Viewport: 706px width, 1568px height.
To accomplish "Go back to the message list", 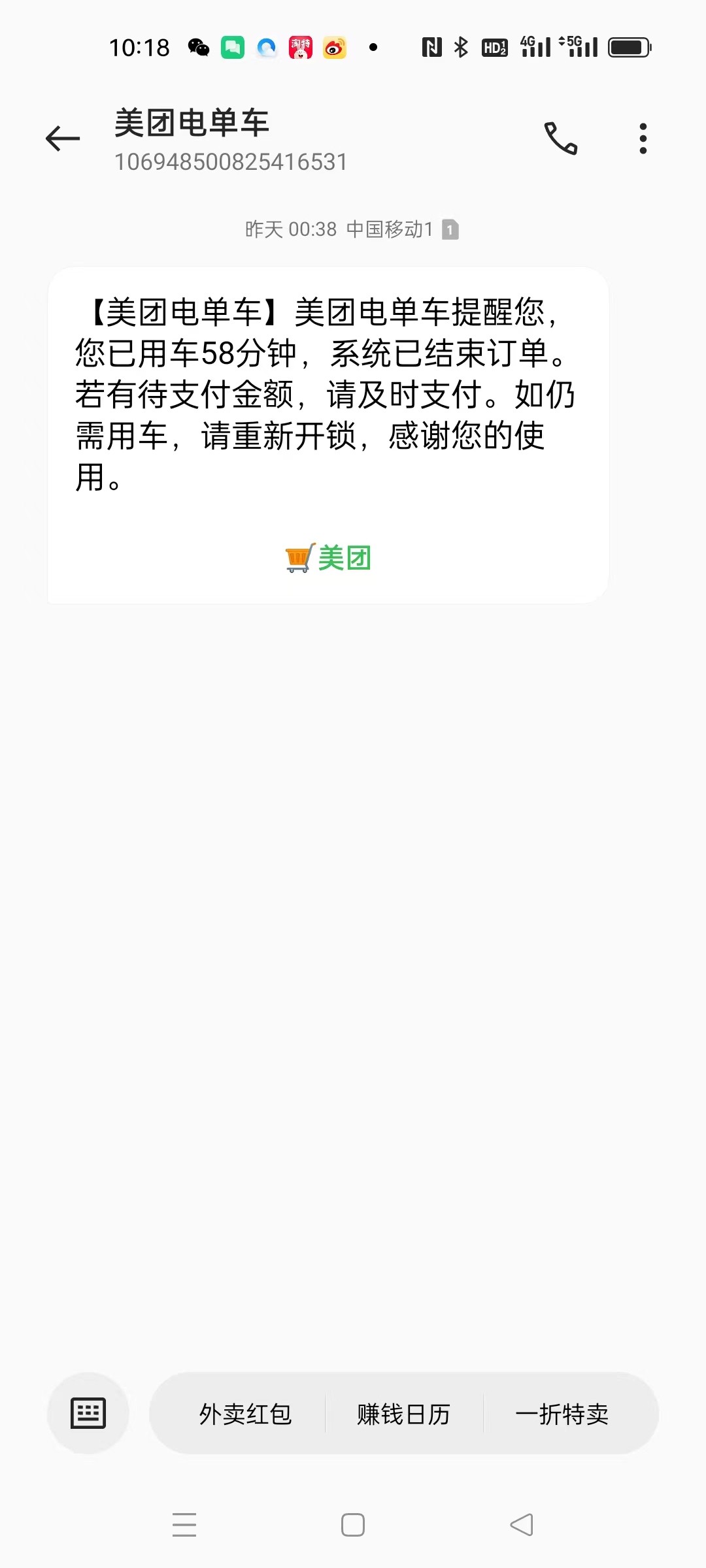I will [x=63, y=139].
